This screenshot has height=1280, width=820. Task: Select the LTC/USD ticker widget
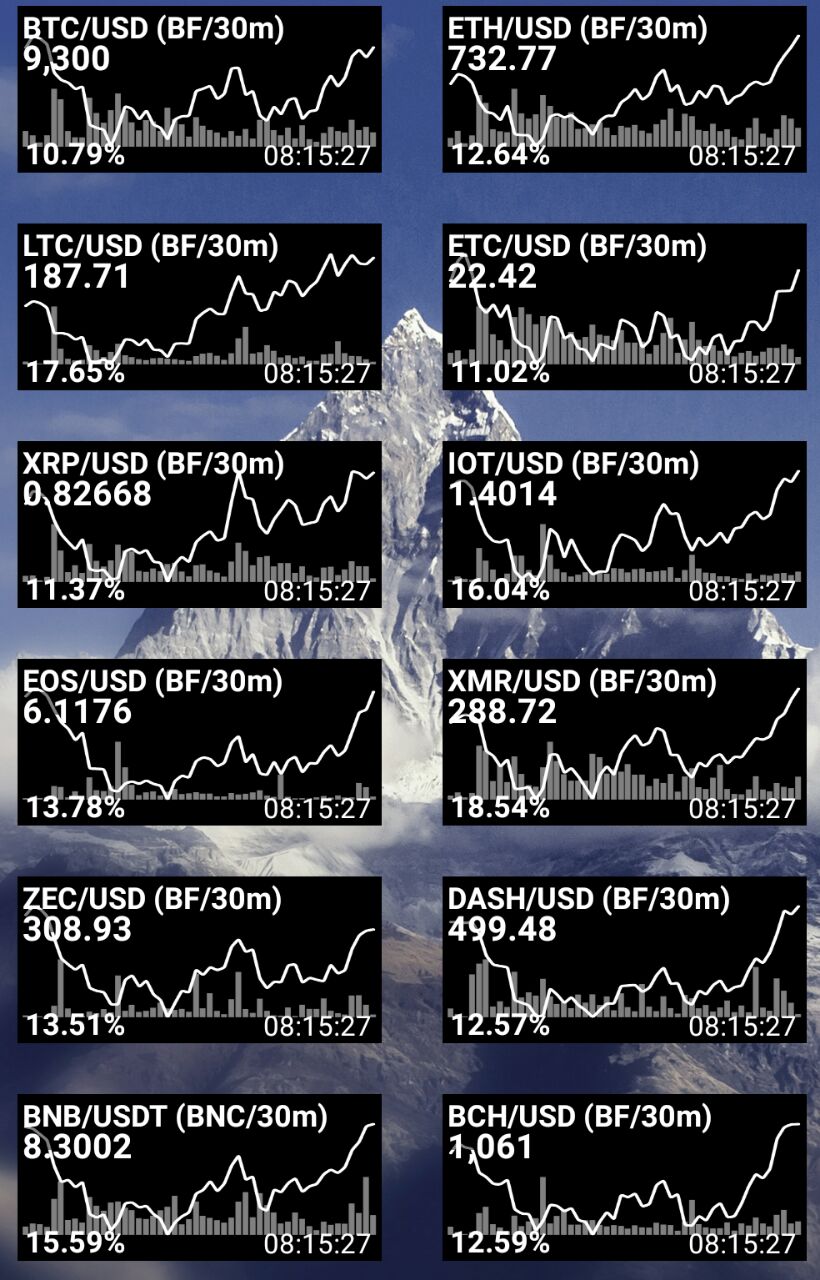pyautogui.click(x=200, y=306)
